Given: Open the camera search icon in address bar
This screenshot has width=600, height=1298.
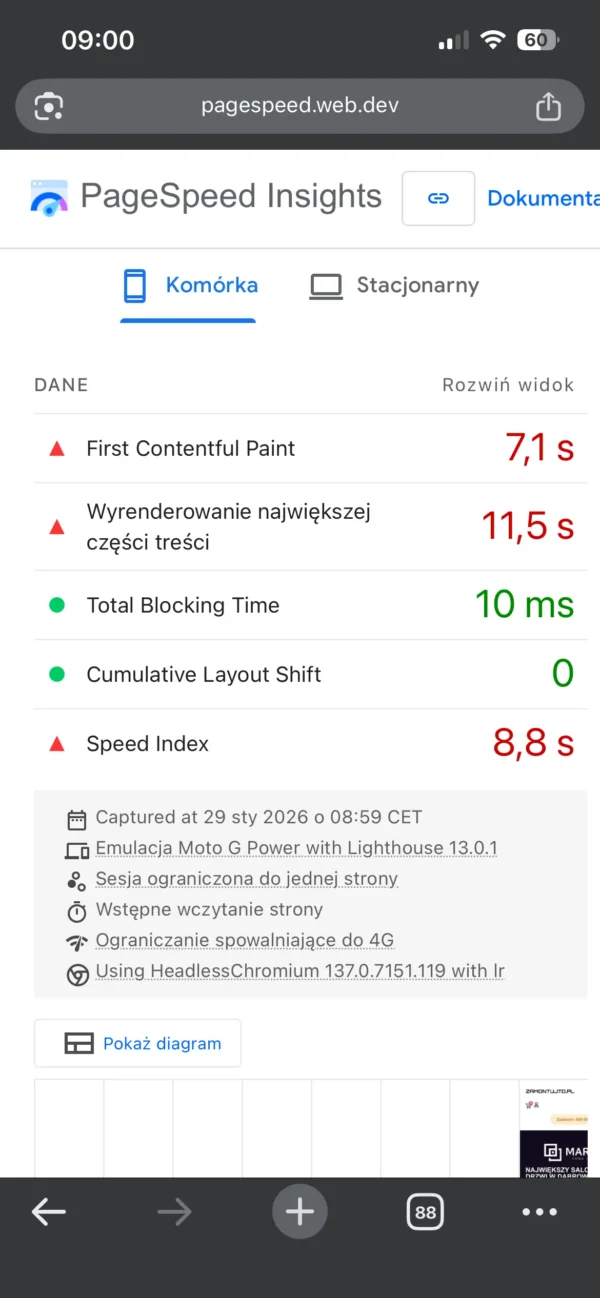Looking at the screenshot, I should click(49, 106).
